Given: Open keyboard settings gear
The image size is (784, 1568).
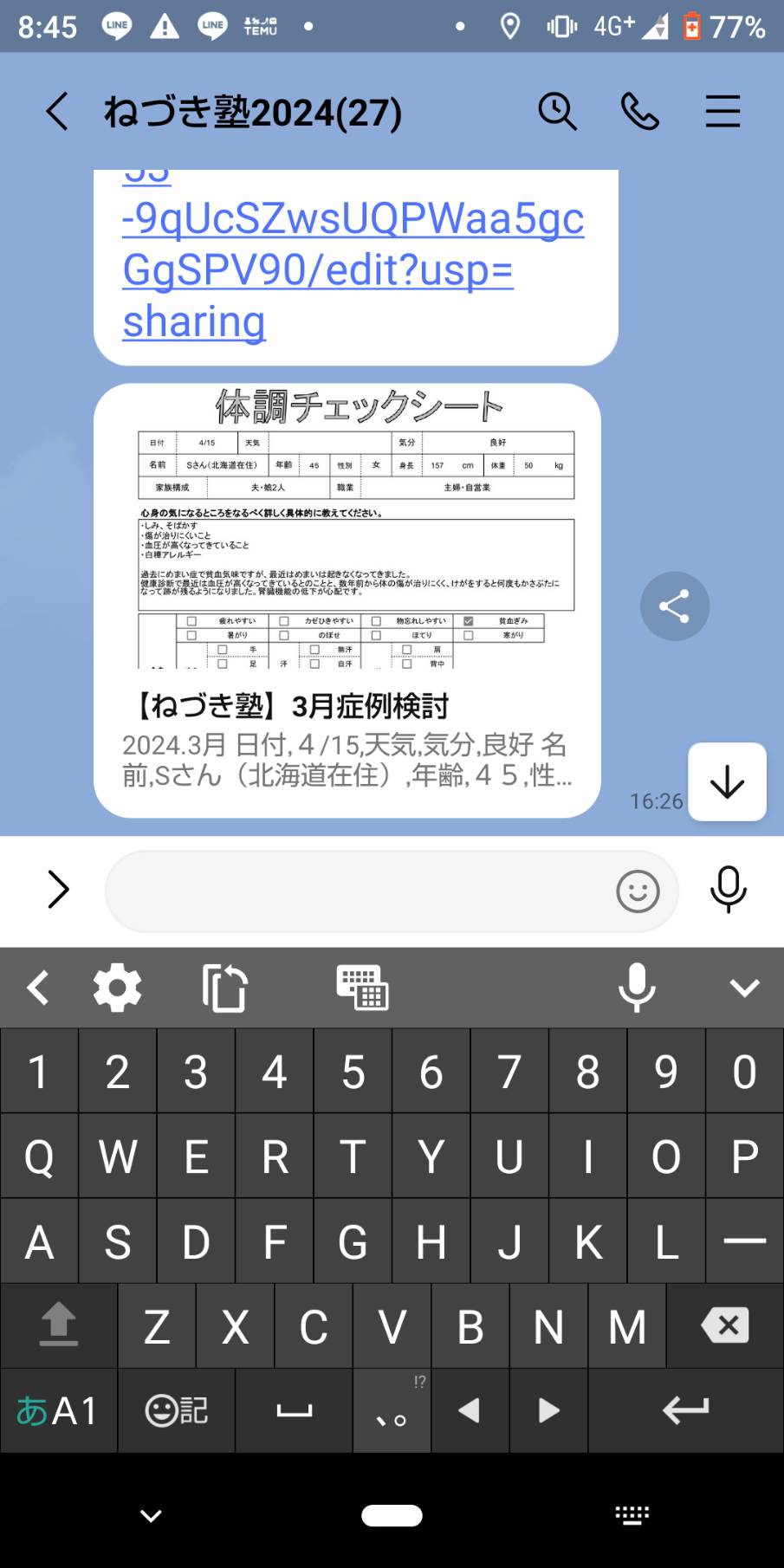Looking at the screenshot, I should (x=117, y=988).
